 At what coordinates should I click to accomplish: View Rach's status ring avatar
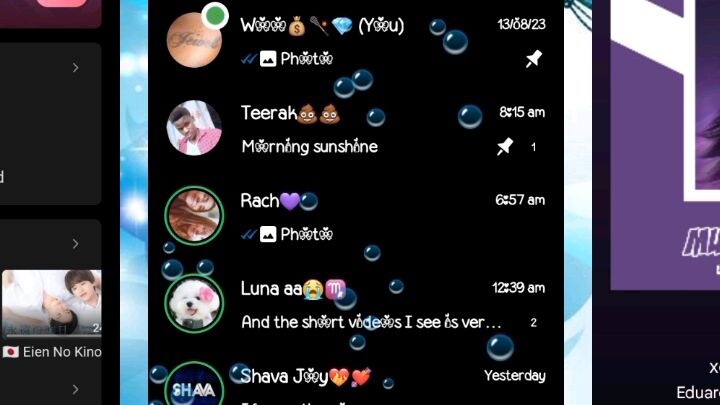(x=194, y=215)
